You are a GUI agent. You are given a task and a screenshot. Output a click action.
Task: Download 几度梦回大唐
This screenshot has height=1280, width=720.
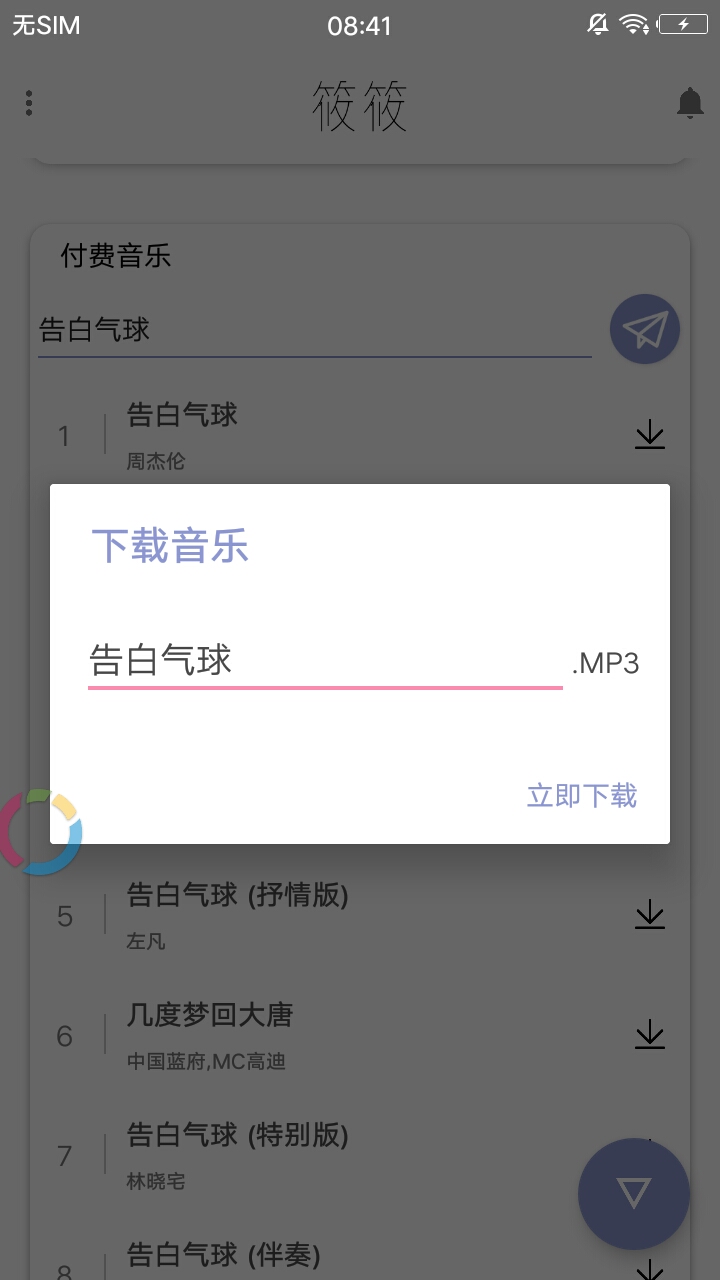649,1034
